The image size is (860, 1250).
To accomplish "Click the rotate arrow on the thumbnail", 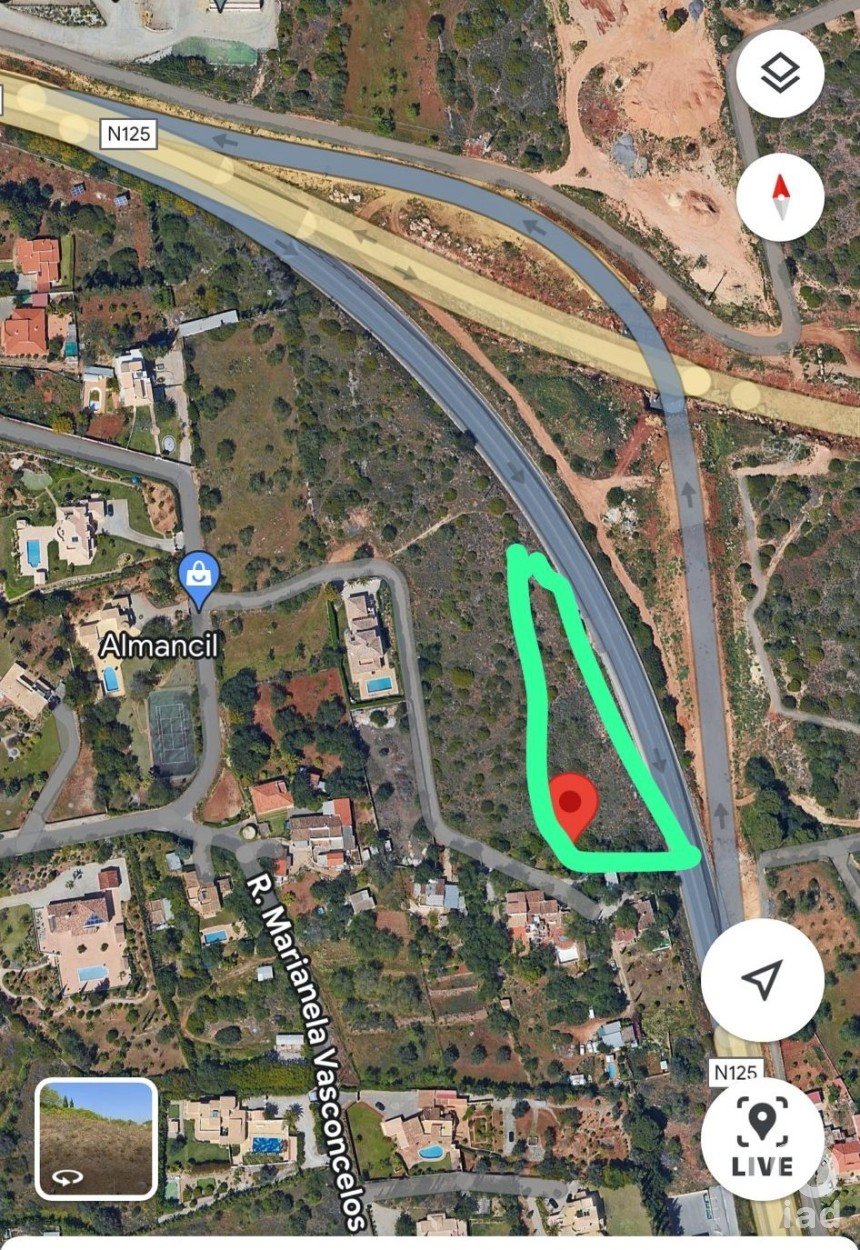I will tap(67, 1179).
